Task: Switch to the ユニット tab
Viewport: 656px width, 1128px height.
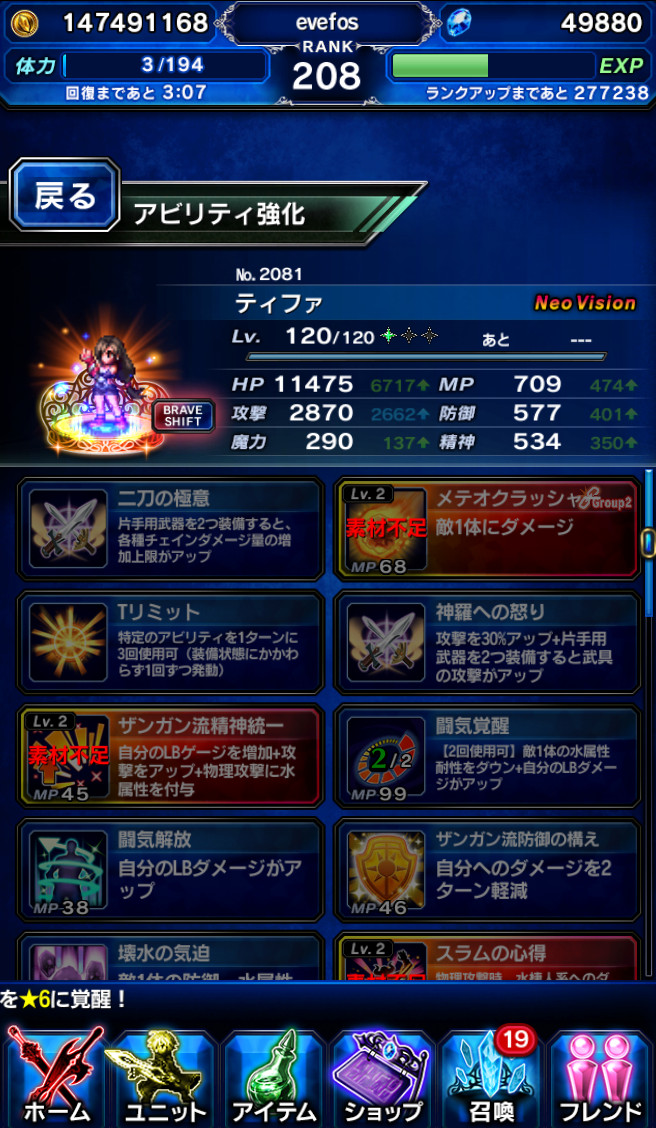Action: point(163,1075)
